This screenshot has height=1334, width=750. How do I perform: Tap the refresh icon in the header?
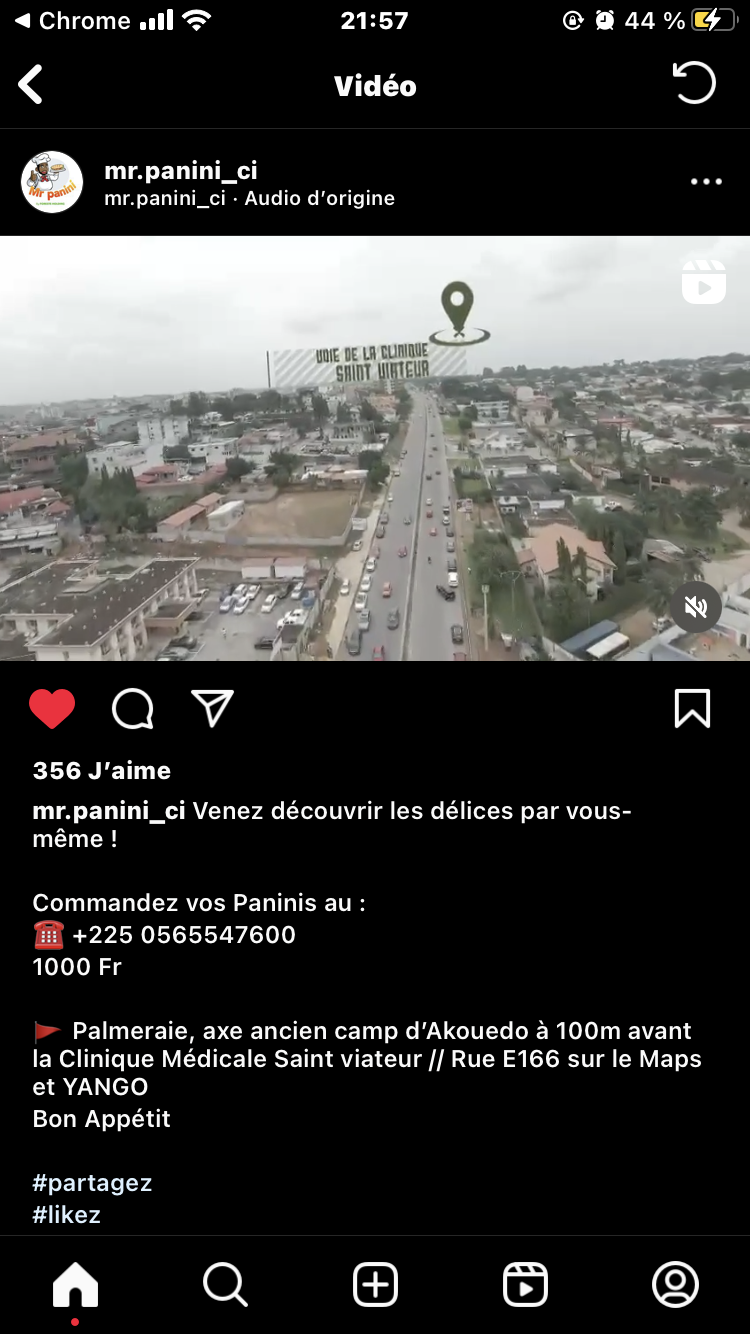tap(694, 84)
